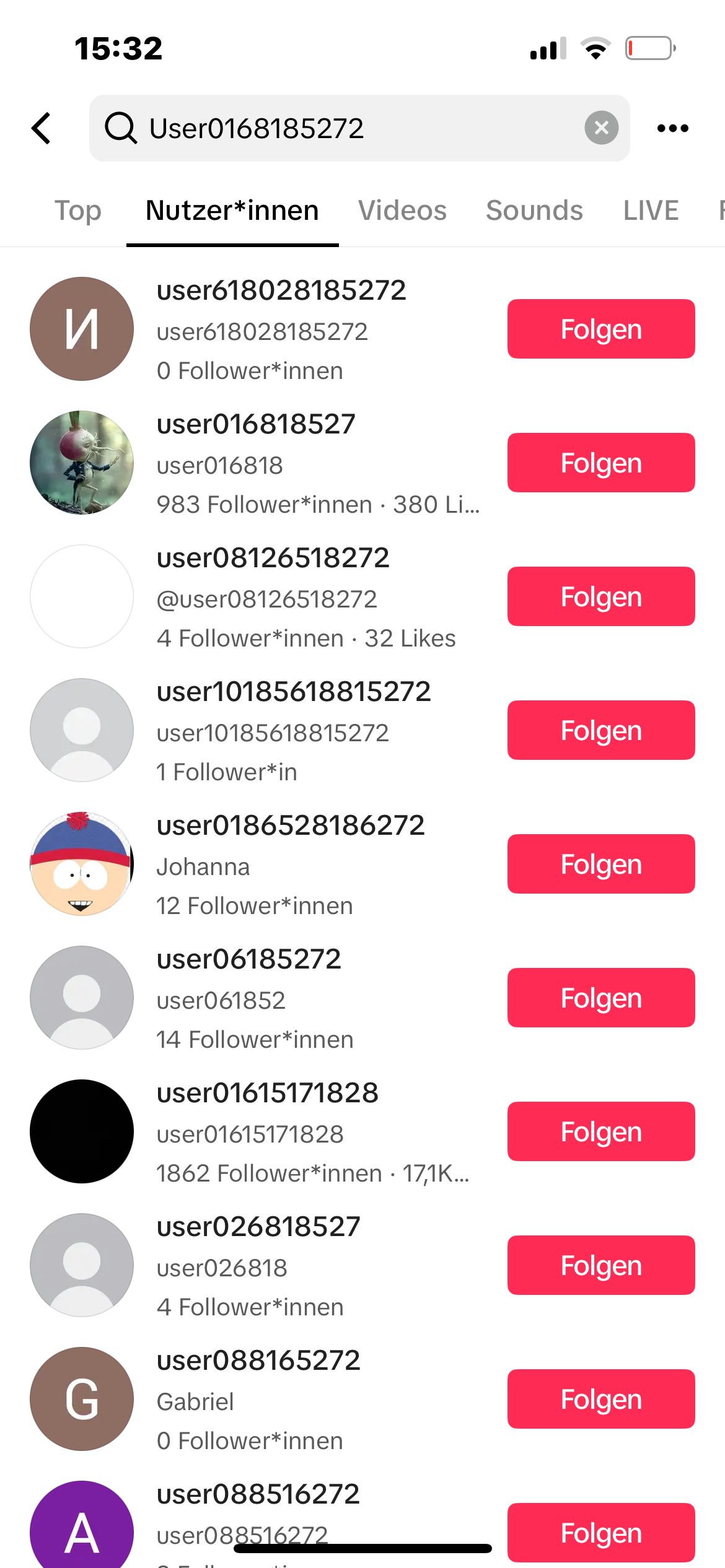This screenshot has height=1568, width=725.
Task: Follow Johanna's account user0186528186272
Action: coord(600,864)
